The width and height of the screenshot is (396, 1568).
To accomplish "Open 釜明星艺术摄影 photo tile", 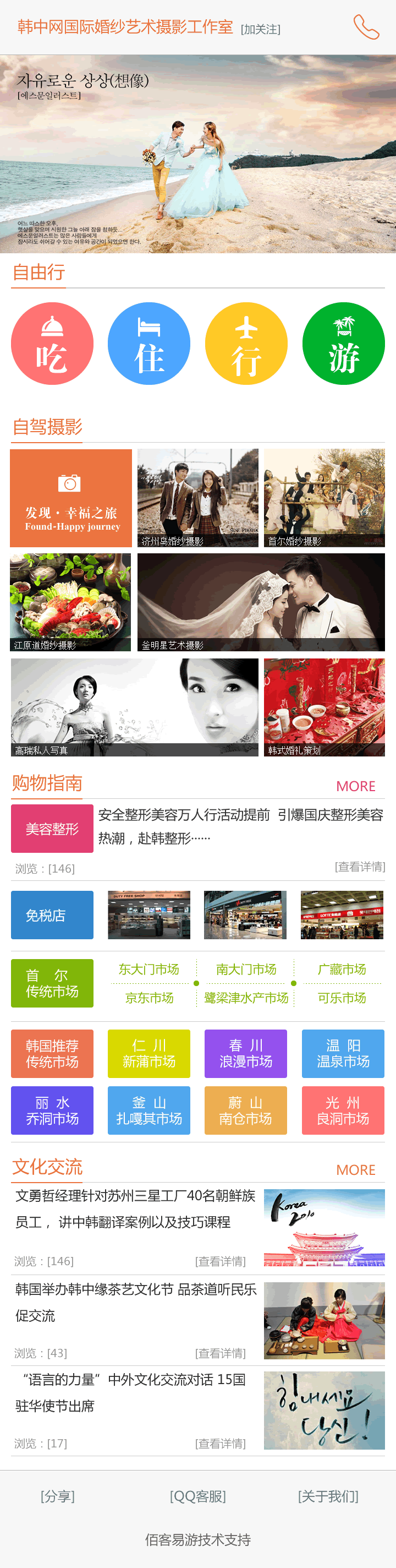I will click(x=261, y=602).
